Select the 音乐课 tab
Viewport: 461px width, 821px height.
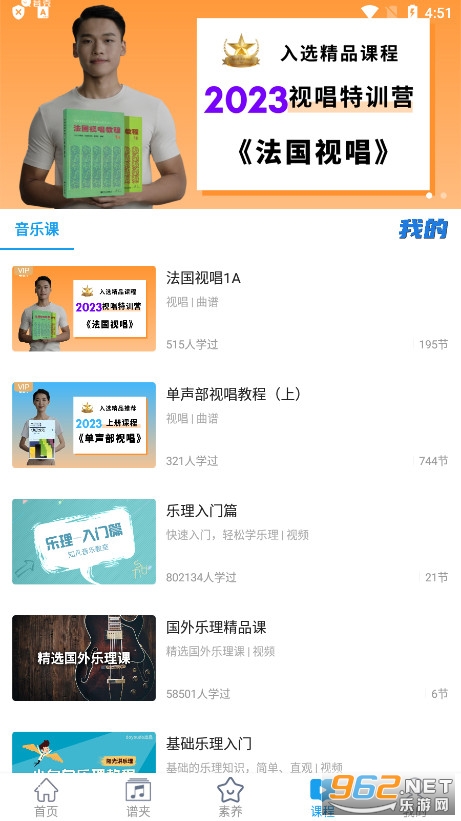37,229
